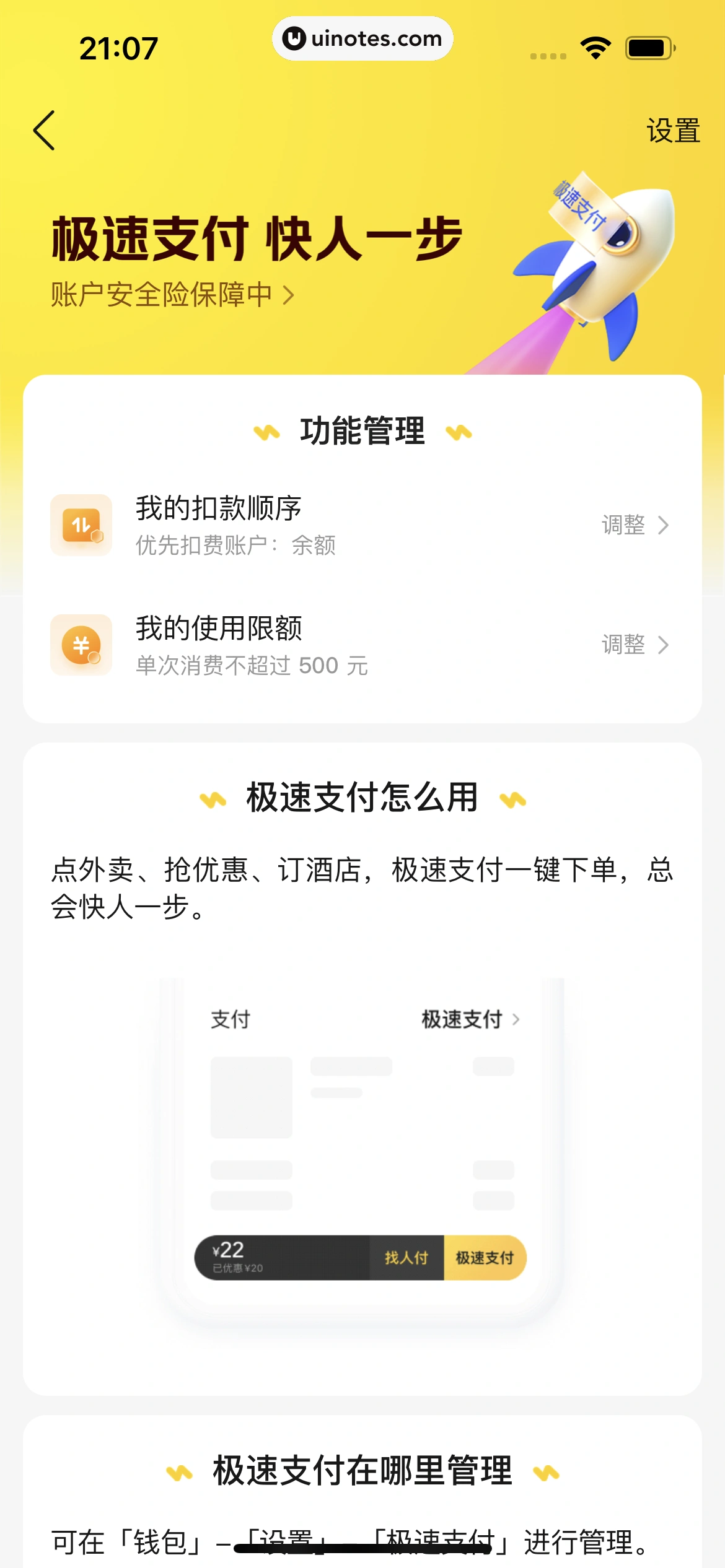Select the 极速支付 payment option in the mockup
Image resolution: width=725 pixels, height=1568 pixels.
(485, 1257)
